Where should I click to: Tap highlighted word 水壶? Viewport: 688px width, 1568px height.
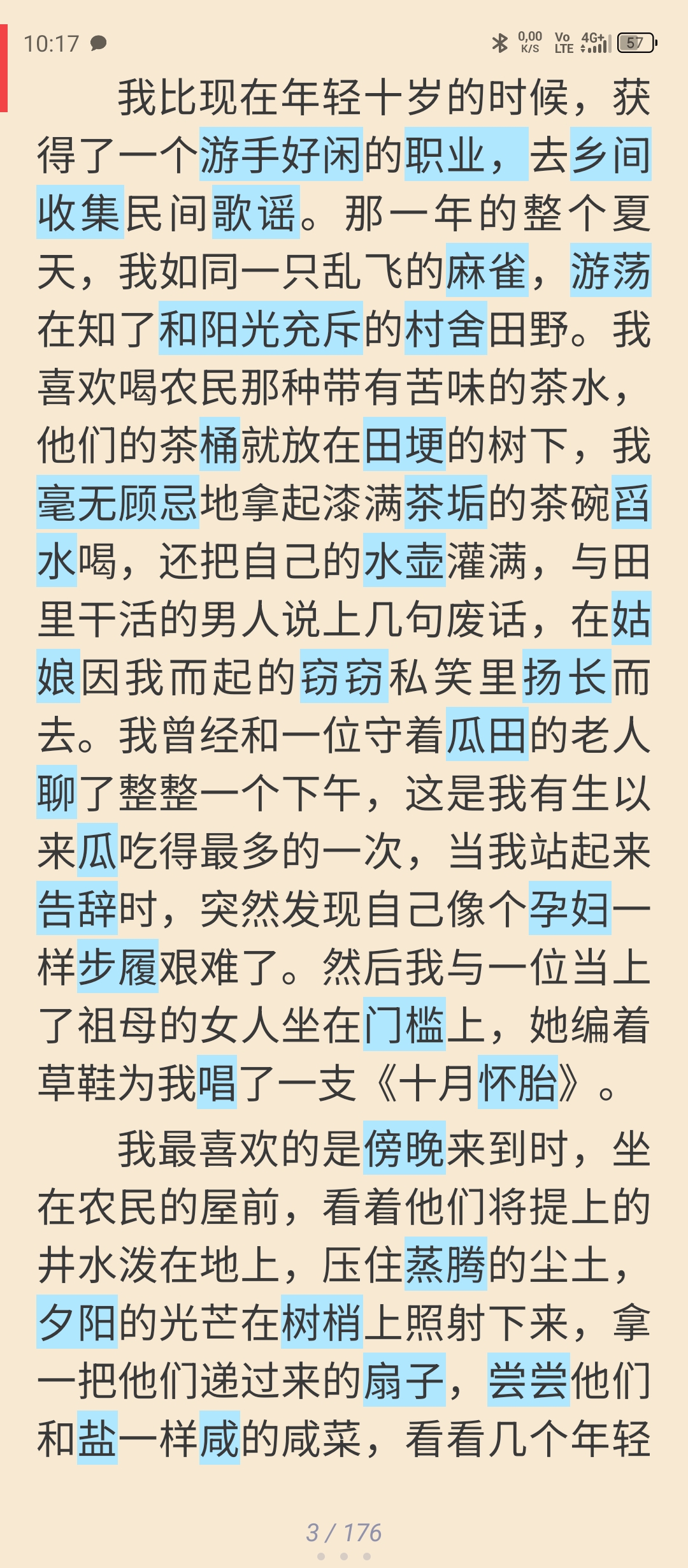click(x=405, y=560)
